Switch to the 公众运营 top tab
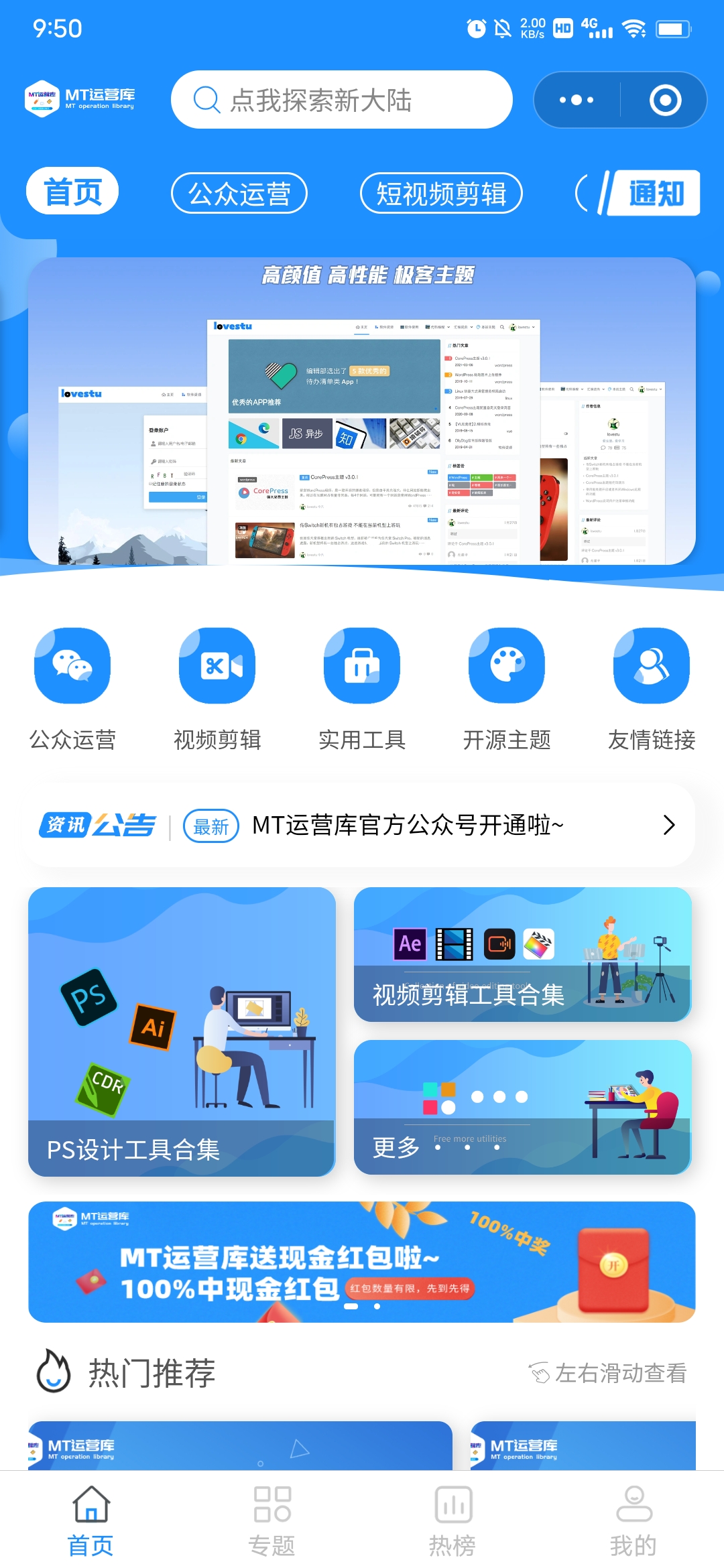This screenshot has height=1568, width=724. coord(239,194)
